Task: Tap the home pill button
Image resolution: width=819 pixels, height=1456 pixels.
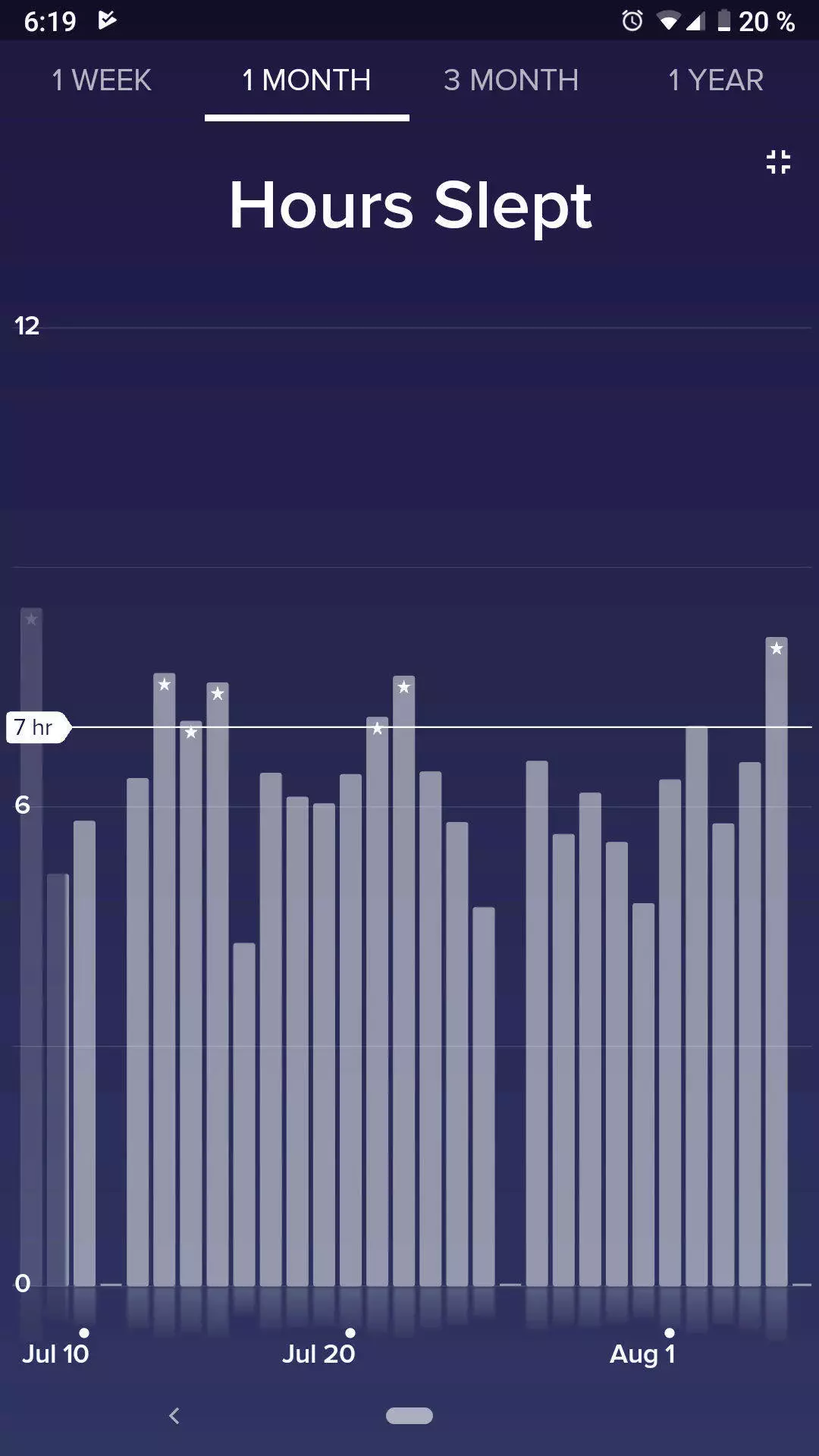Action: (x=409, y=1415)
